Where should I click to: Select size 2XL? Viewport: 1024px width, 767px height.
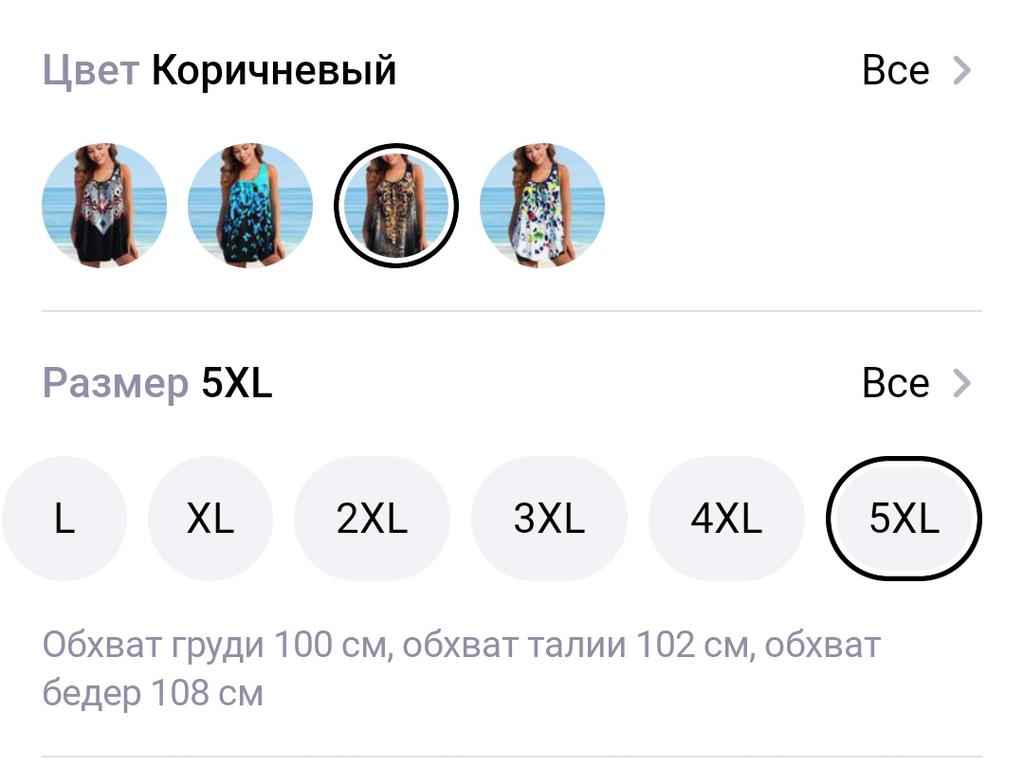click(372, 519)
